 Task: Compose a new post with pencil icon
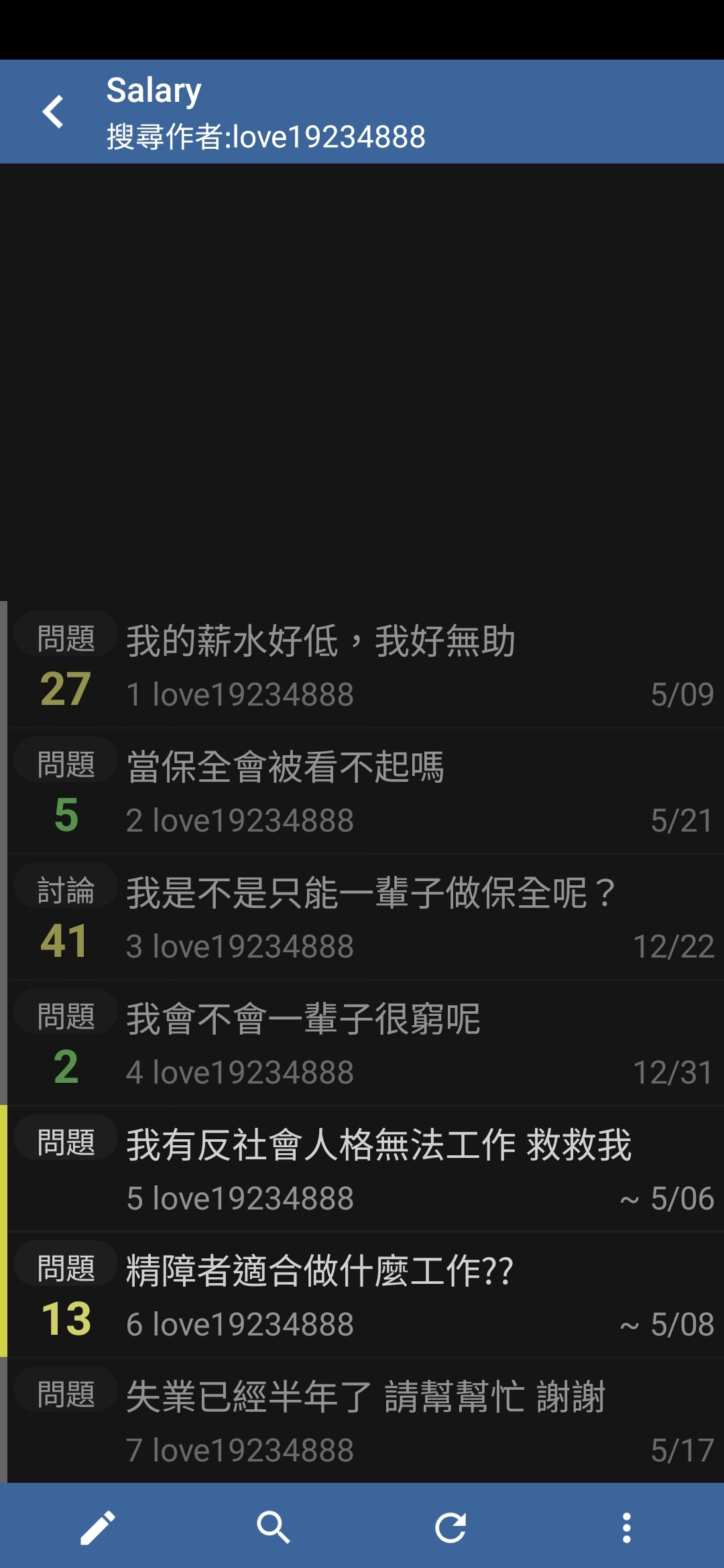tap(98, 1528)
